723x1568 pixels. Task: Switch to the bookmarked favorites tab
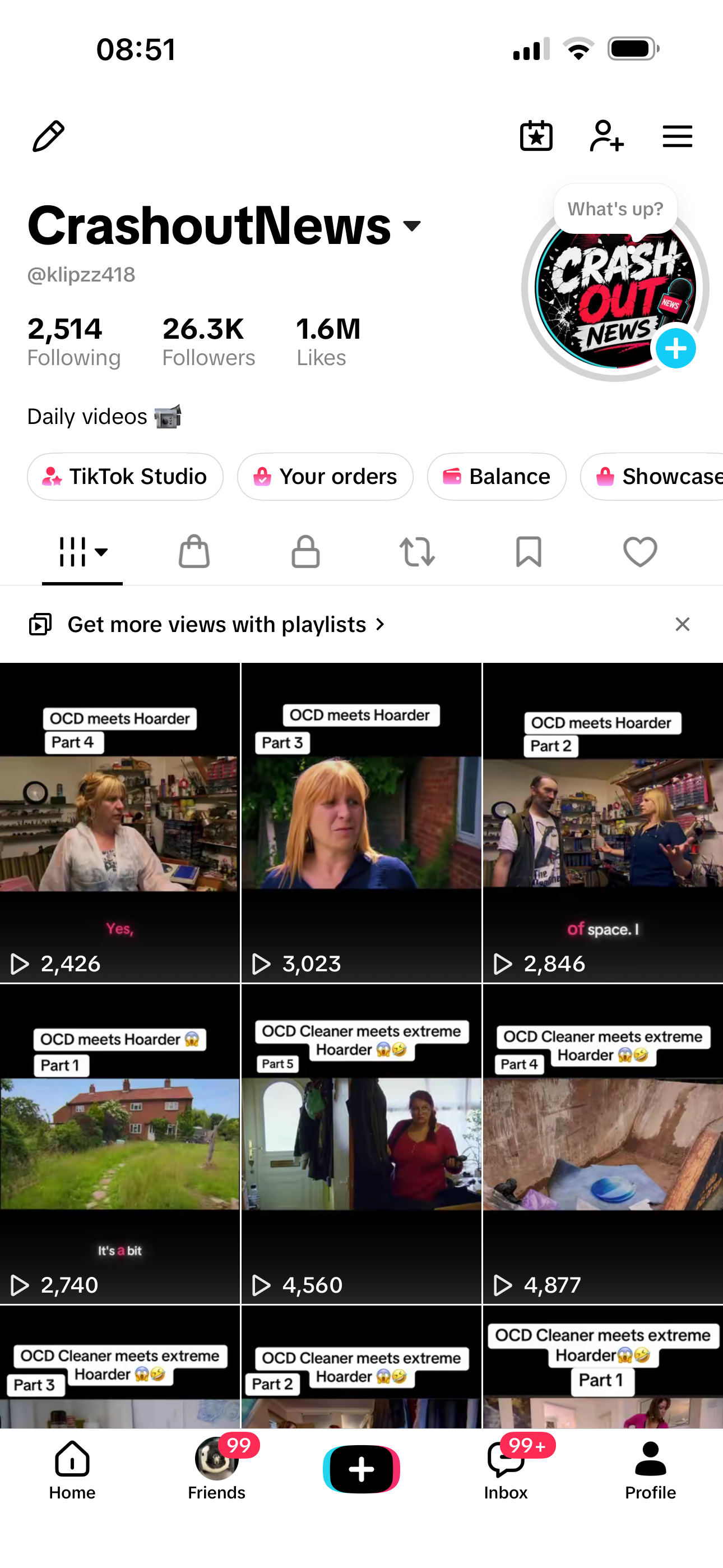[529, 552]
